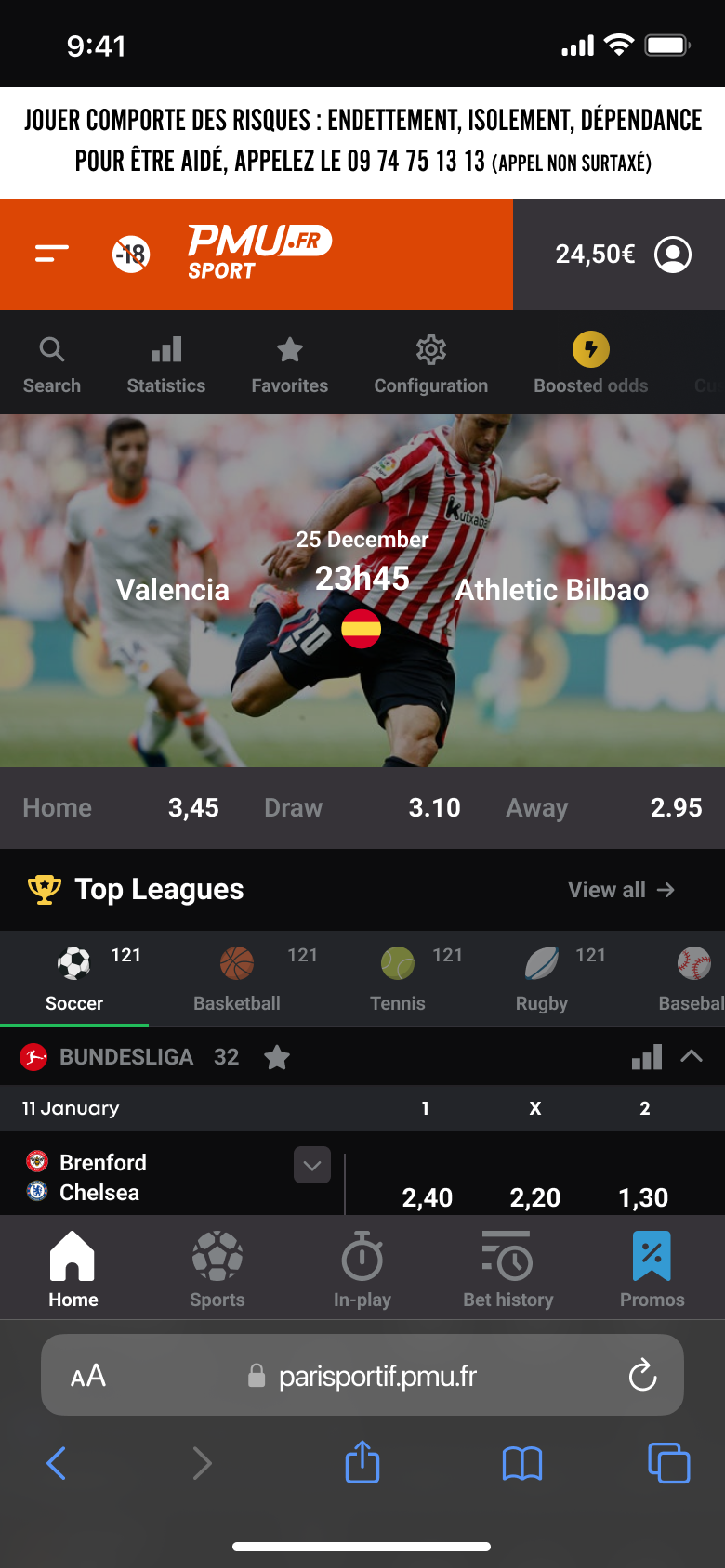The width and height of the screenshot is (725, 1568).
Task: Collapse the Bundesliga section
Action: (692, 1057)
